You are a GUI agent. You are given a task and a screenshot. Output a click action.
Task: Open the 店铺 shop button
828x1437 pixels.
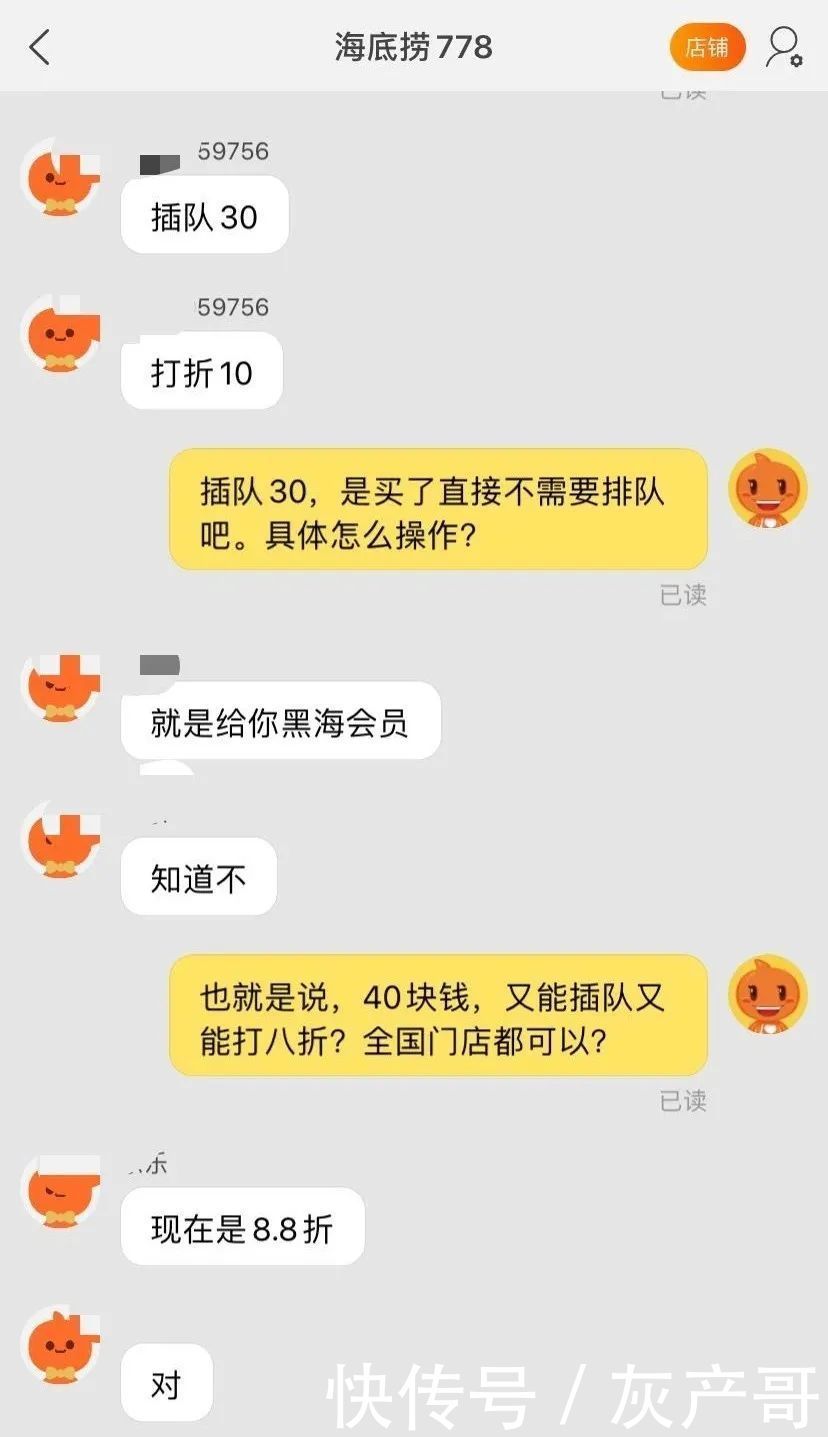[x=707, y=47]
